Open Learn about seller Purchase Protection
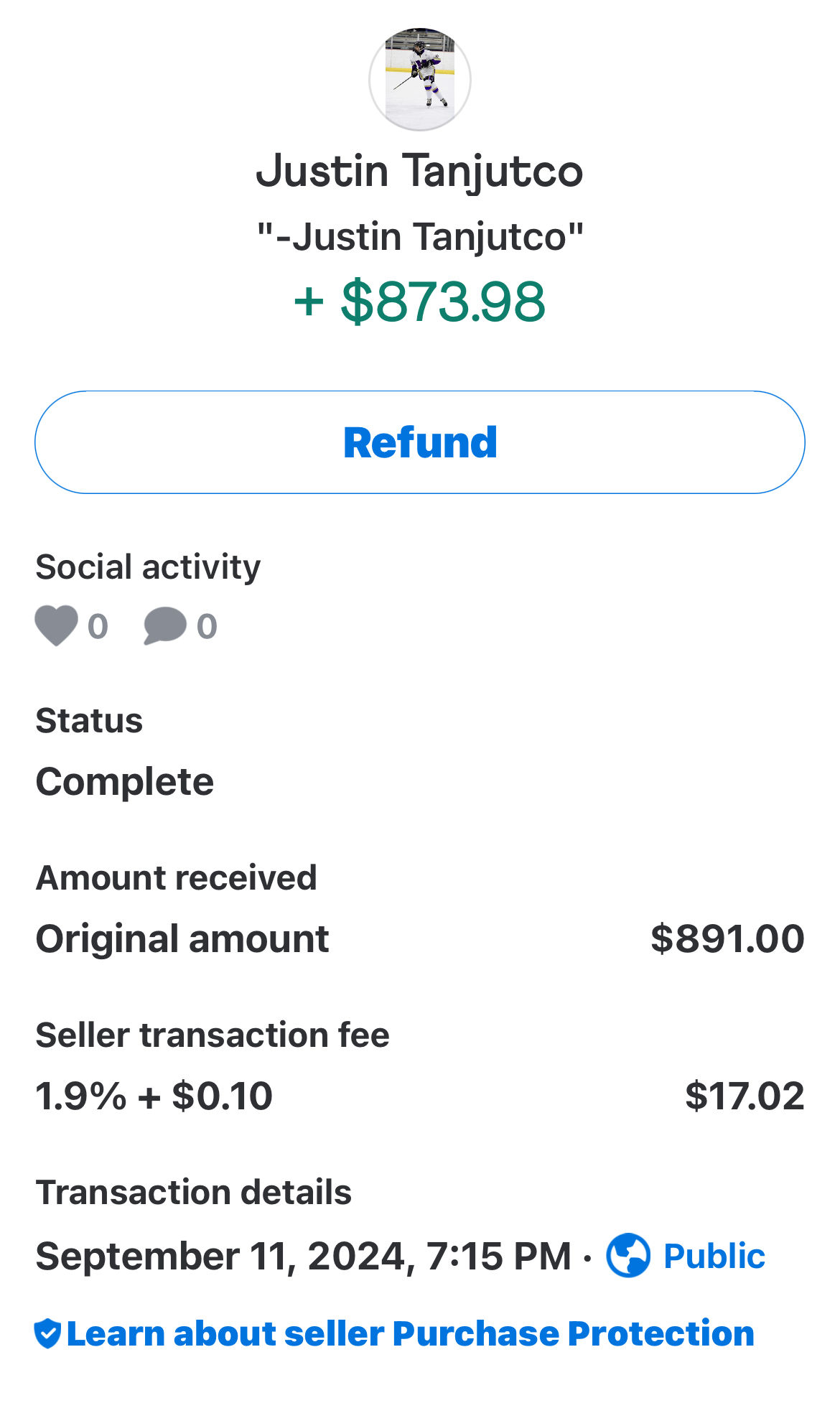Viewport: 840px width, 1403px height. (409, 1333)
